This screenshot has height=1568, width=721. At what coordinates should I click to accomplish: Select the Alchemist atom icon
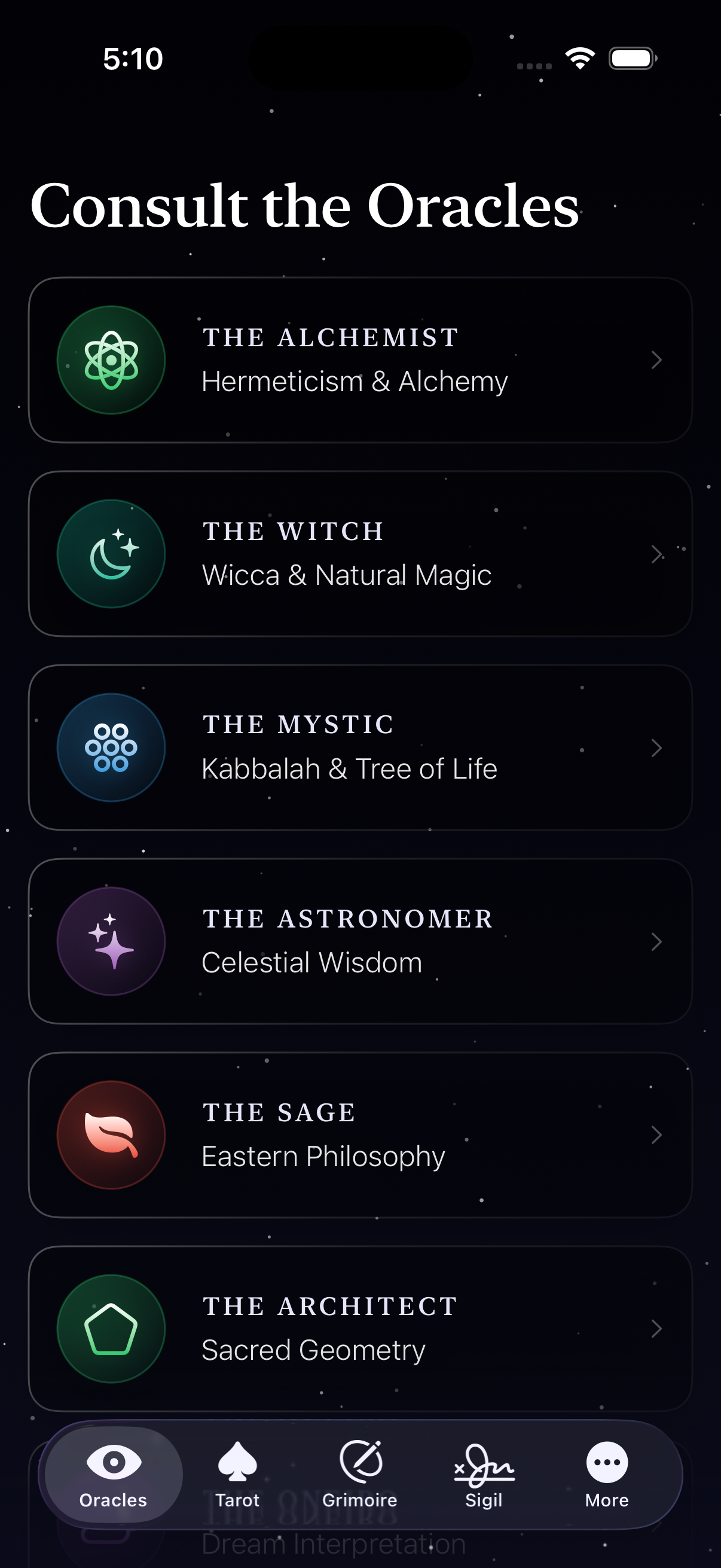111,360
